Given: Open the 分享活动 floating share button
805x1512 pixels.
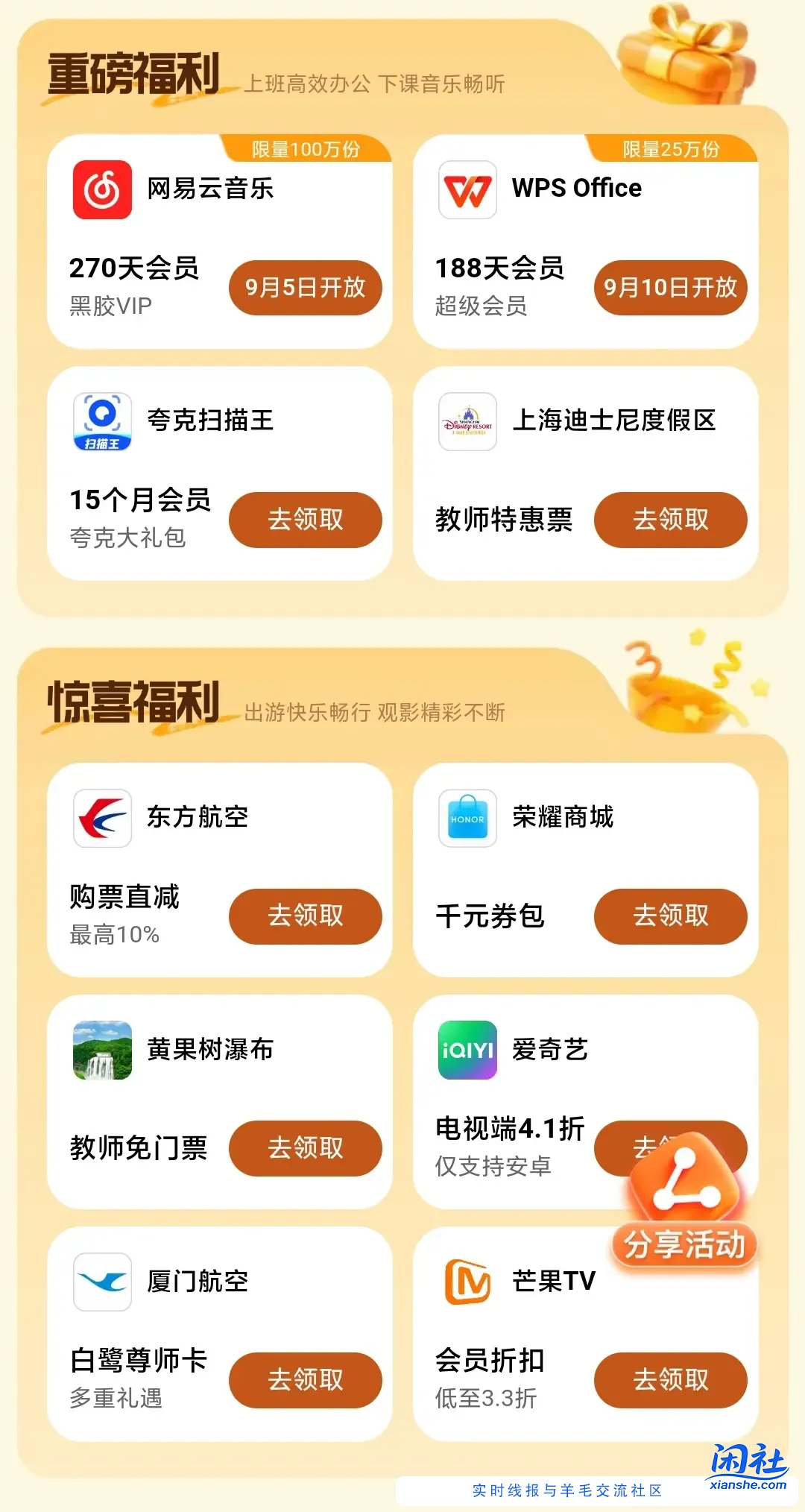Looking at the screenshot, I should coord(684,1200).
